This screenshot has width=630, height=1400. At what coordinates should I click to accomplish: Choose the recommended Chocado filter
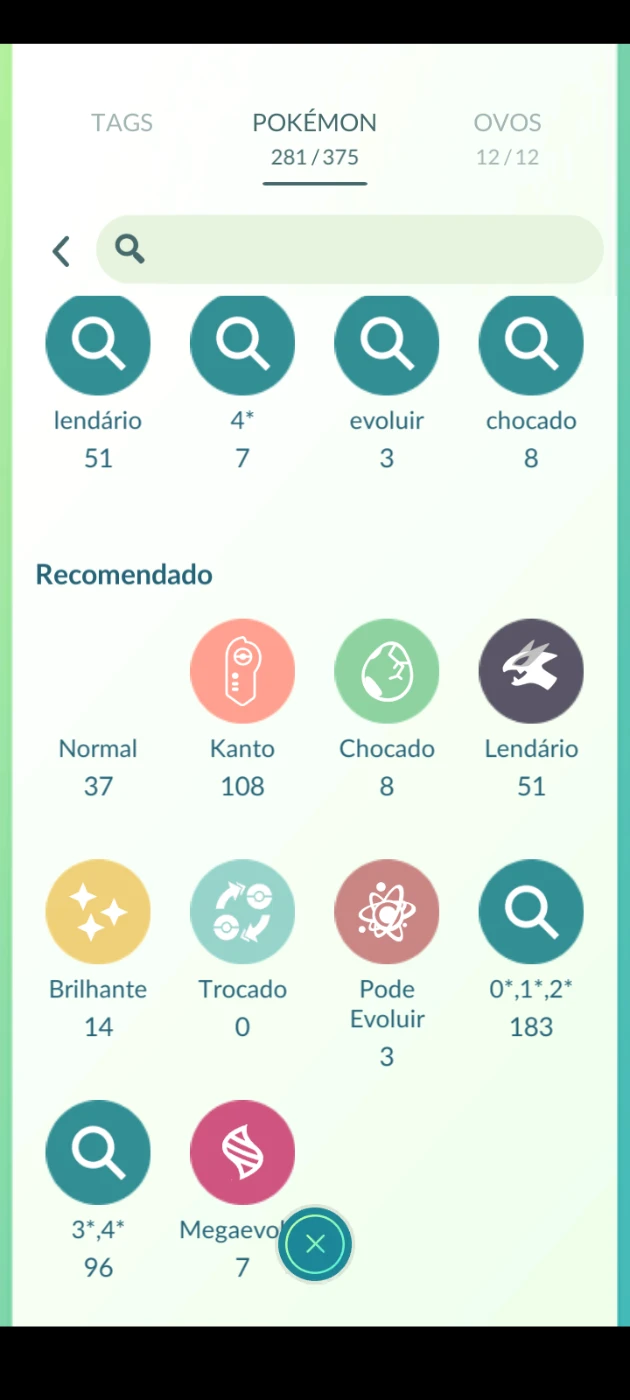pos(387,671)
